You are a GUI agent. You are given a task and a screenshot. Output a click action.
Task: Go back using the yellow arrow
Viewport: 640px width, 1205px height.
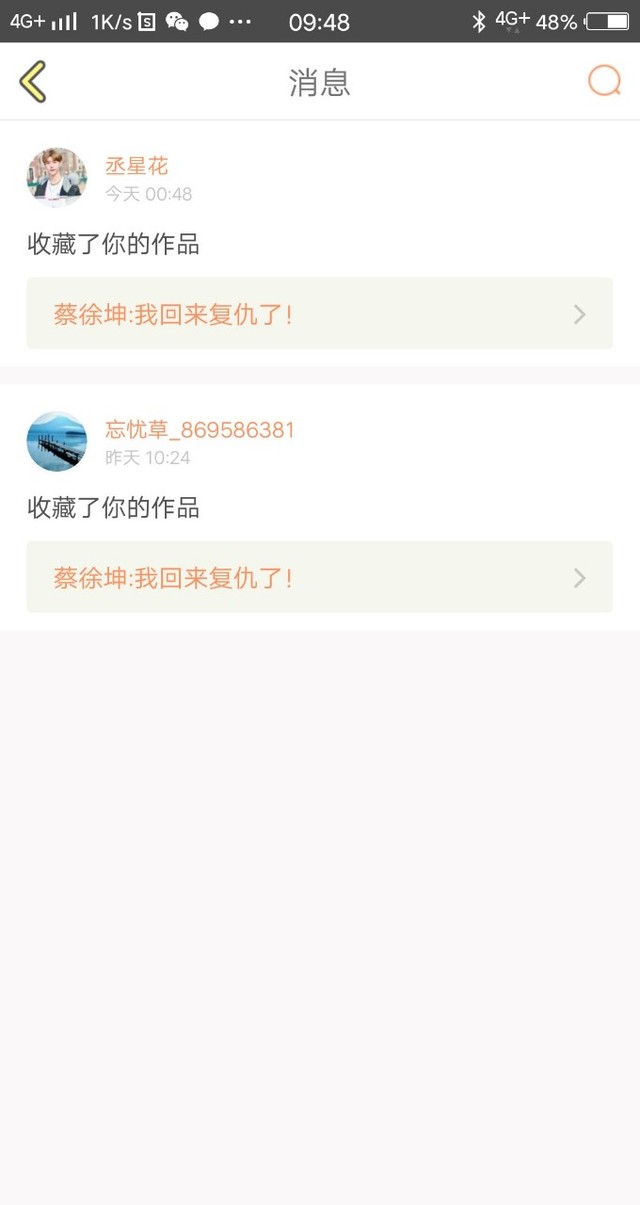click(33, 82)
